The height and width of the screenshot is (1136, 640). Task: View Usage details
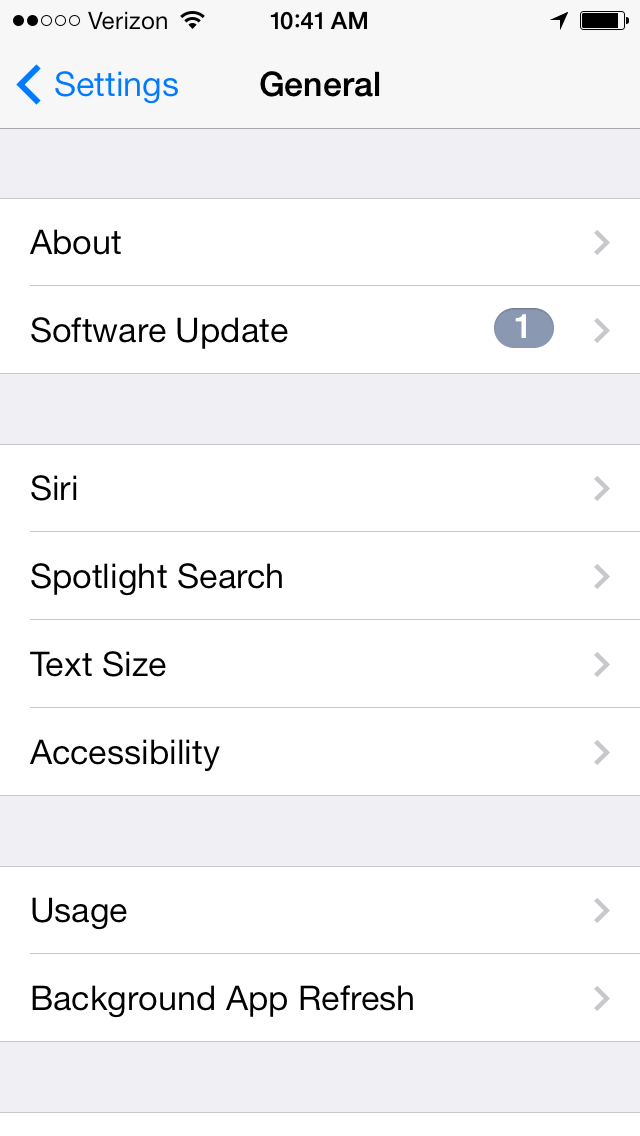click(320, 910)
